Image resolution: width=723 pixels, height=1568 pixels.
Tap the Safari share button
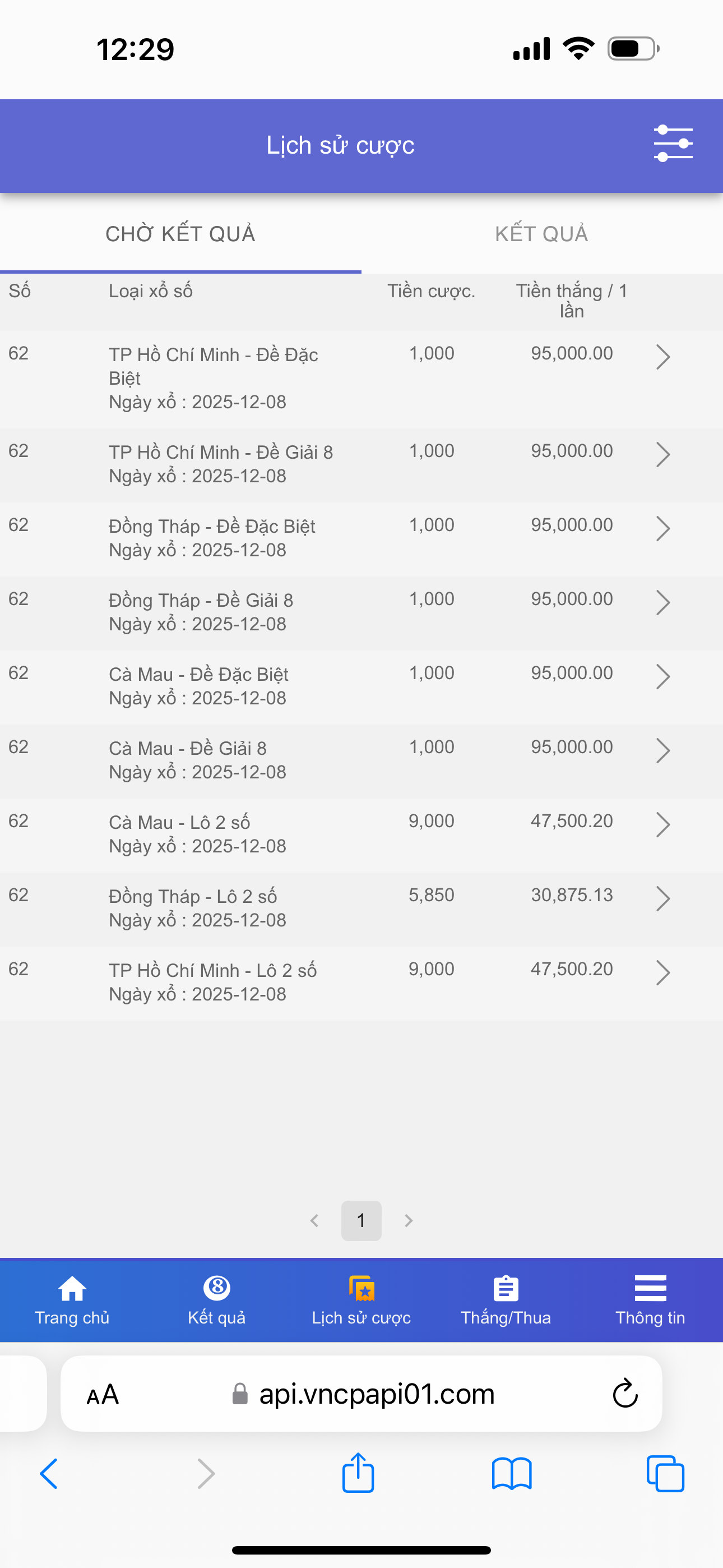358,1473
